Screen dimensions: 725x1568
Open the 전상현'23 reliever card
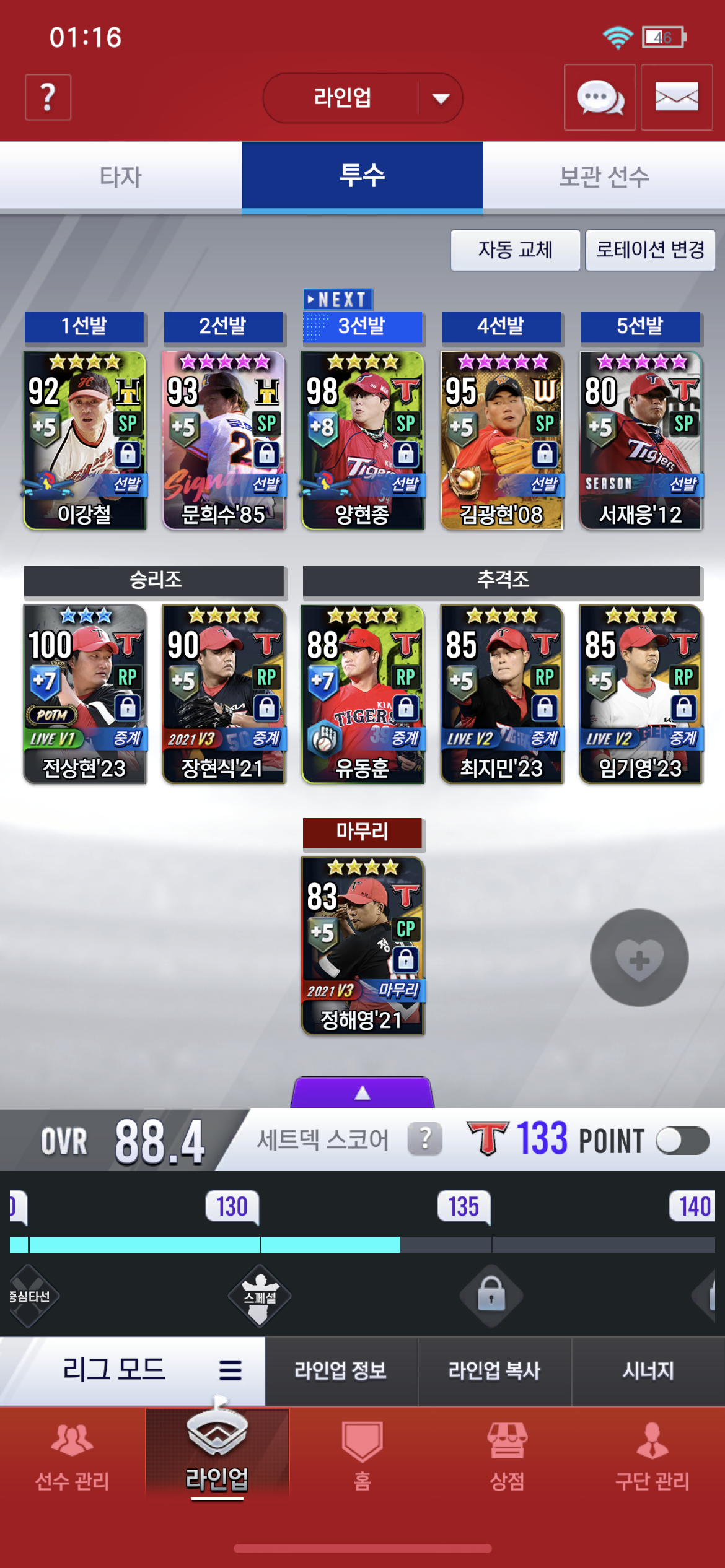coord(85,694)
